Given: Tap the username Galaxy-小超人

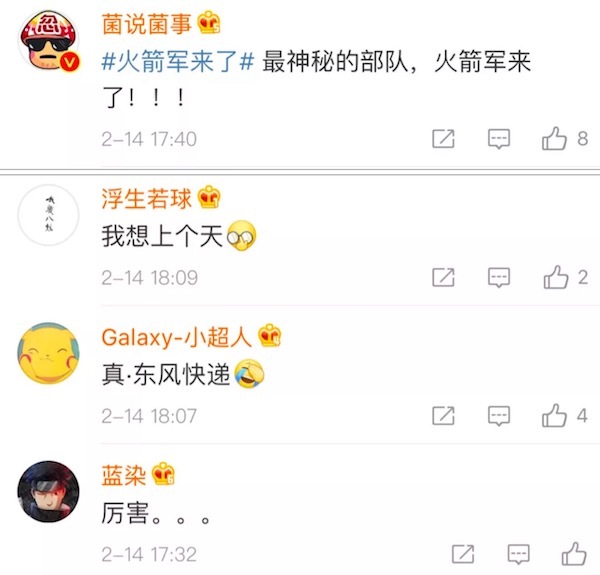Looking at the screenshot, I should 178,337.
